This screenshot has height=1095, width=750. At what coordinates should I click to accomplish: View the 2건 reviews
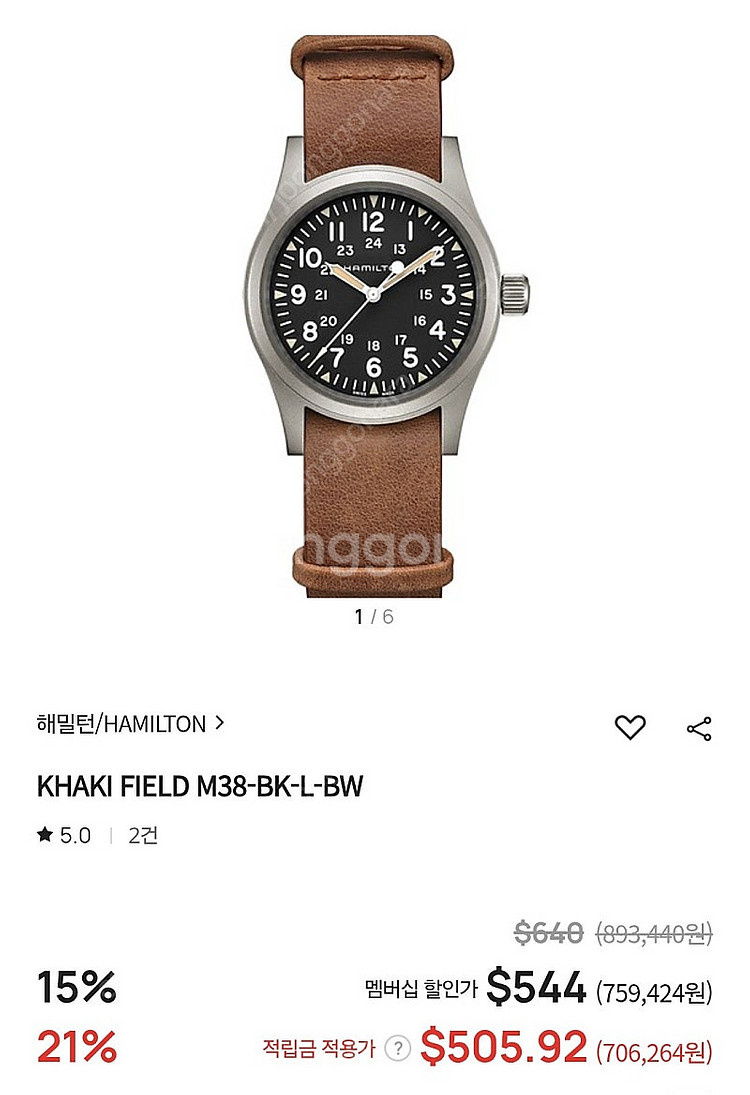tap(143, 836)
